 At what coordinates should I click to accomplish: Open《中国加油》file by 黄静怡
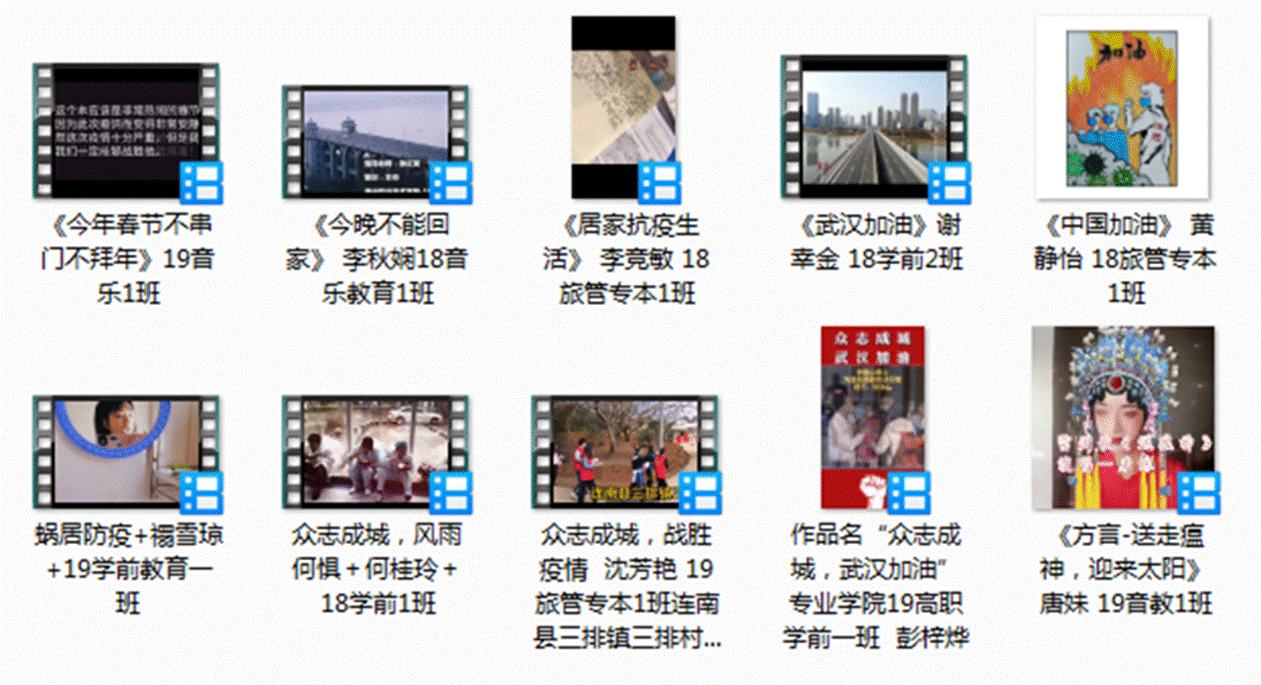click(1122, 107)
